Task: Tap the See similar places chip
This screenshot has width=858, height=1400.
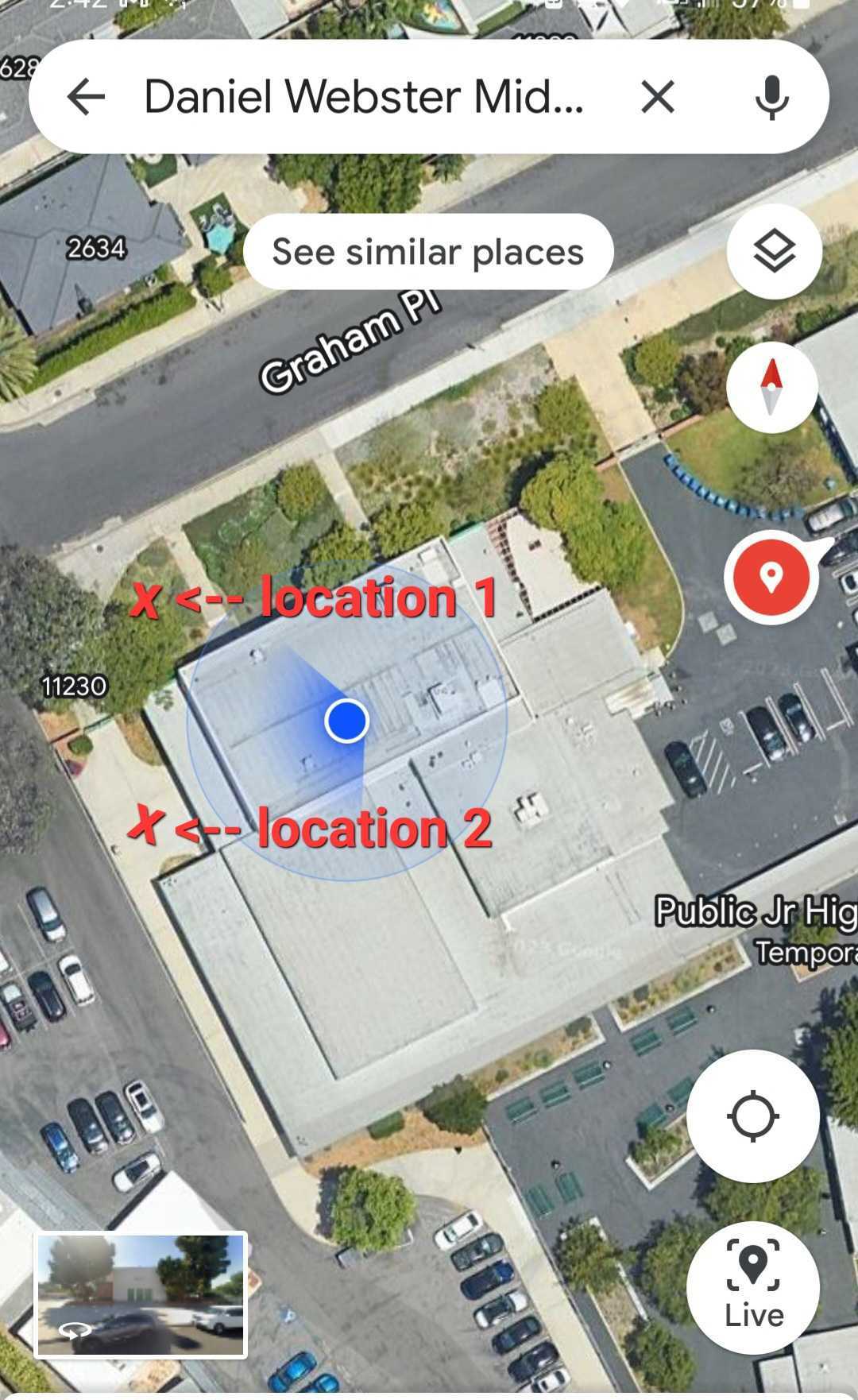Action: tap(428, 252)
